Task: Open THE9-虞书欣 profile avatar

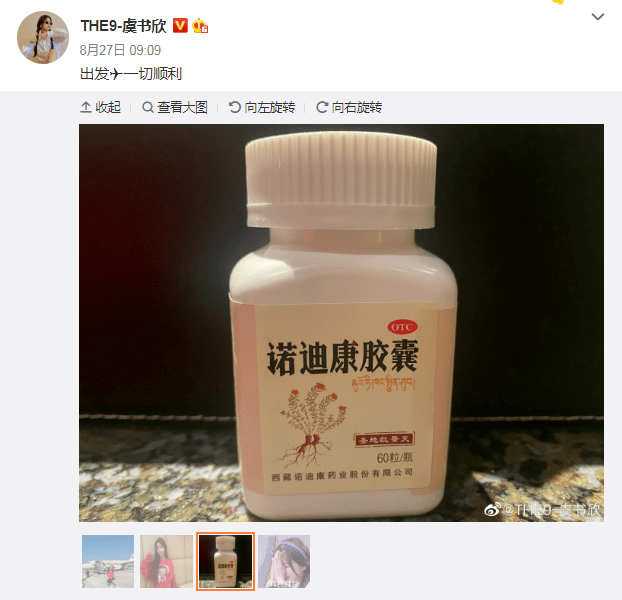Action: point(44,39)
